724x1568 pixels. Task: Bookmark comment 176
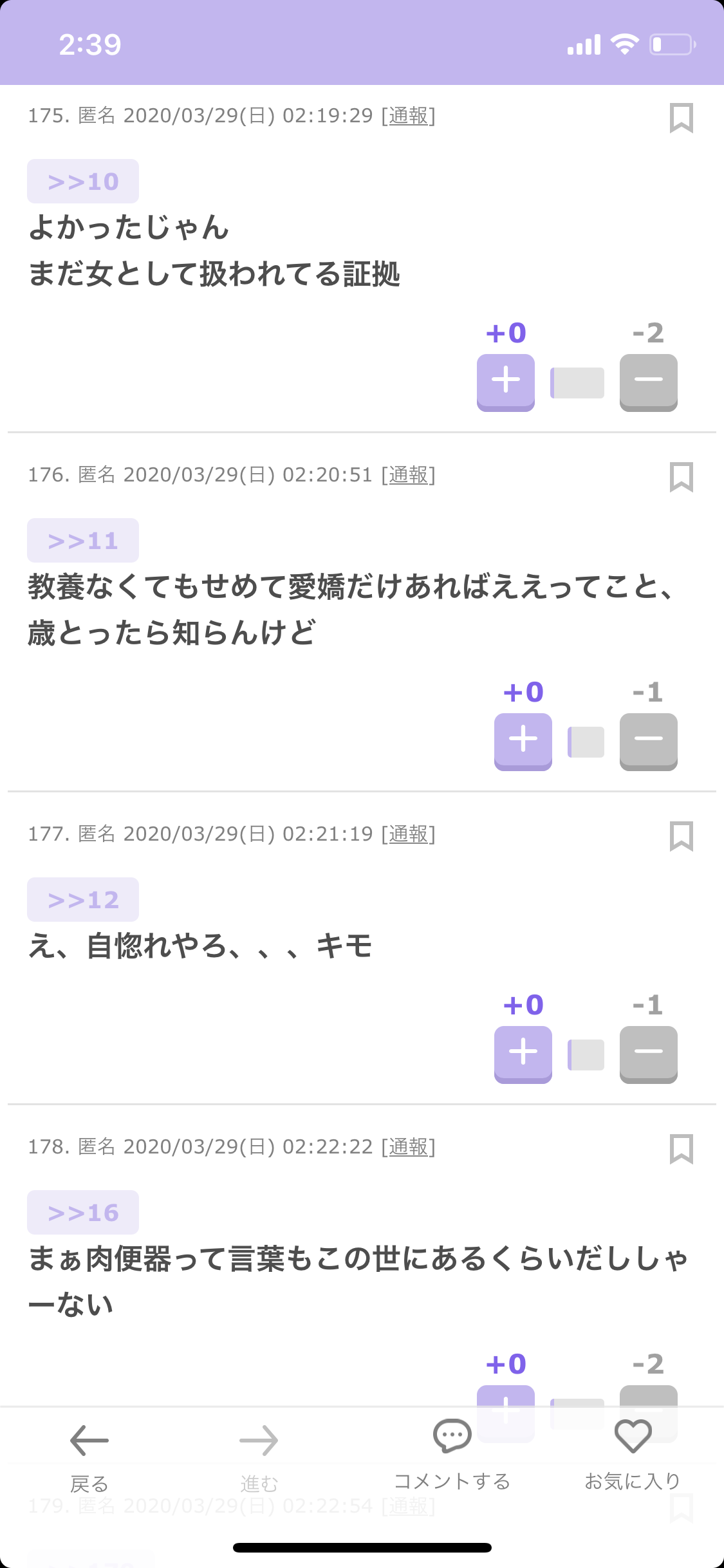[x=682, y=477]
